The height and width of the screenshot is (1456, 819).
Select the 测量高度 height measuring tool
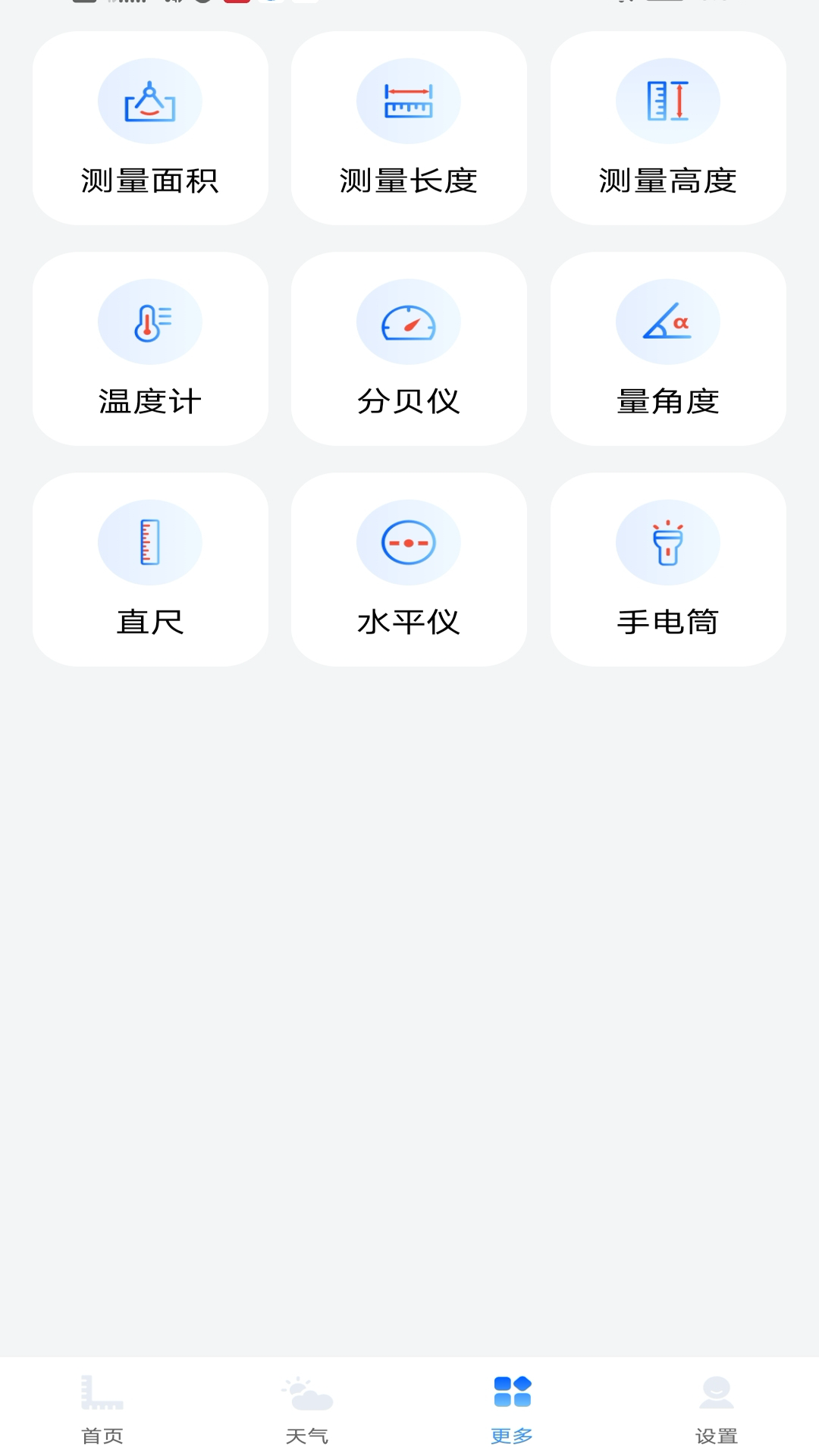(x=668, y=128)
